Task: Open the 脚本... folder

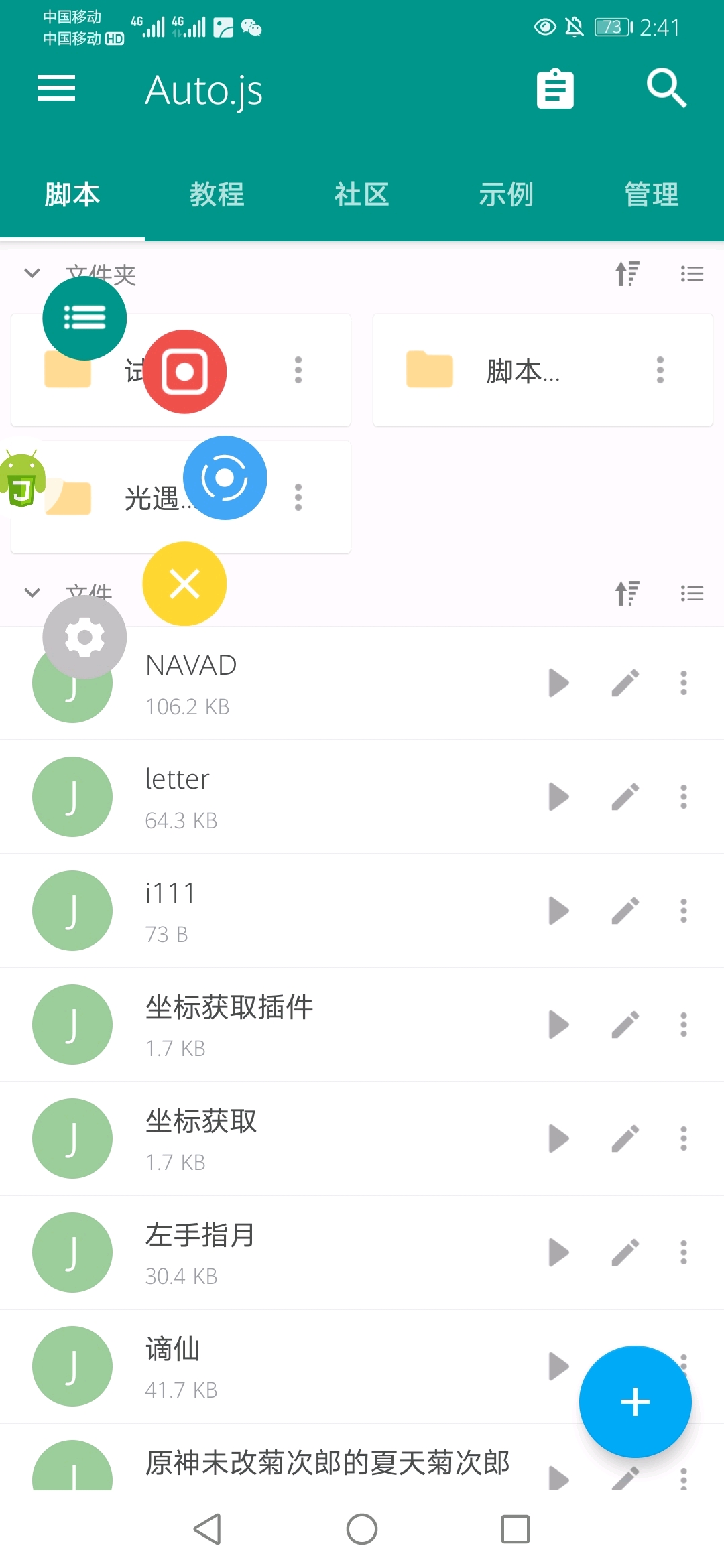Action: tap(523, 371)
